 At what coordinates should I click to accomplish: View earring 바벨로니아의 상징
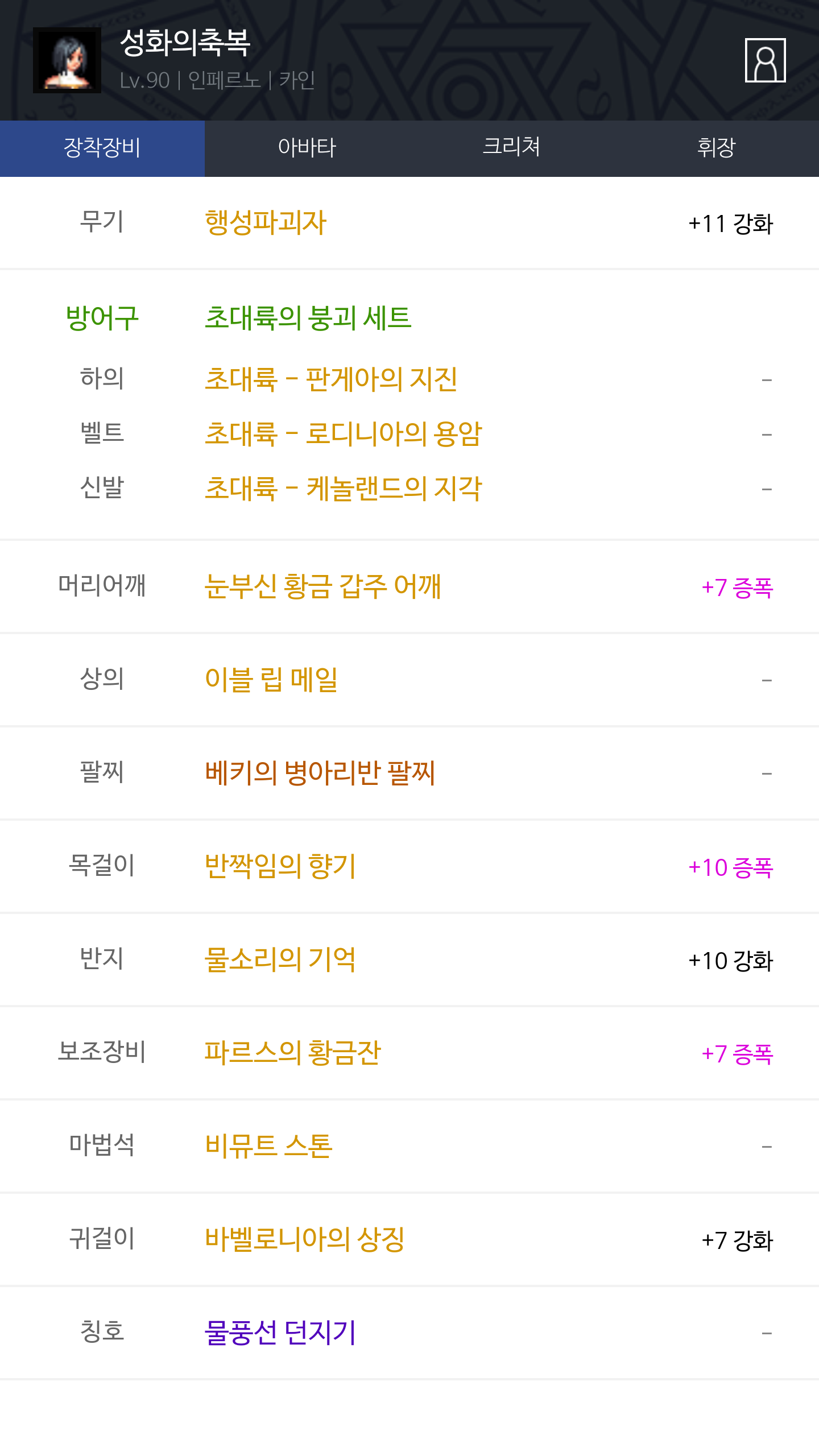(304, 1239)
